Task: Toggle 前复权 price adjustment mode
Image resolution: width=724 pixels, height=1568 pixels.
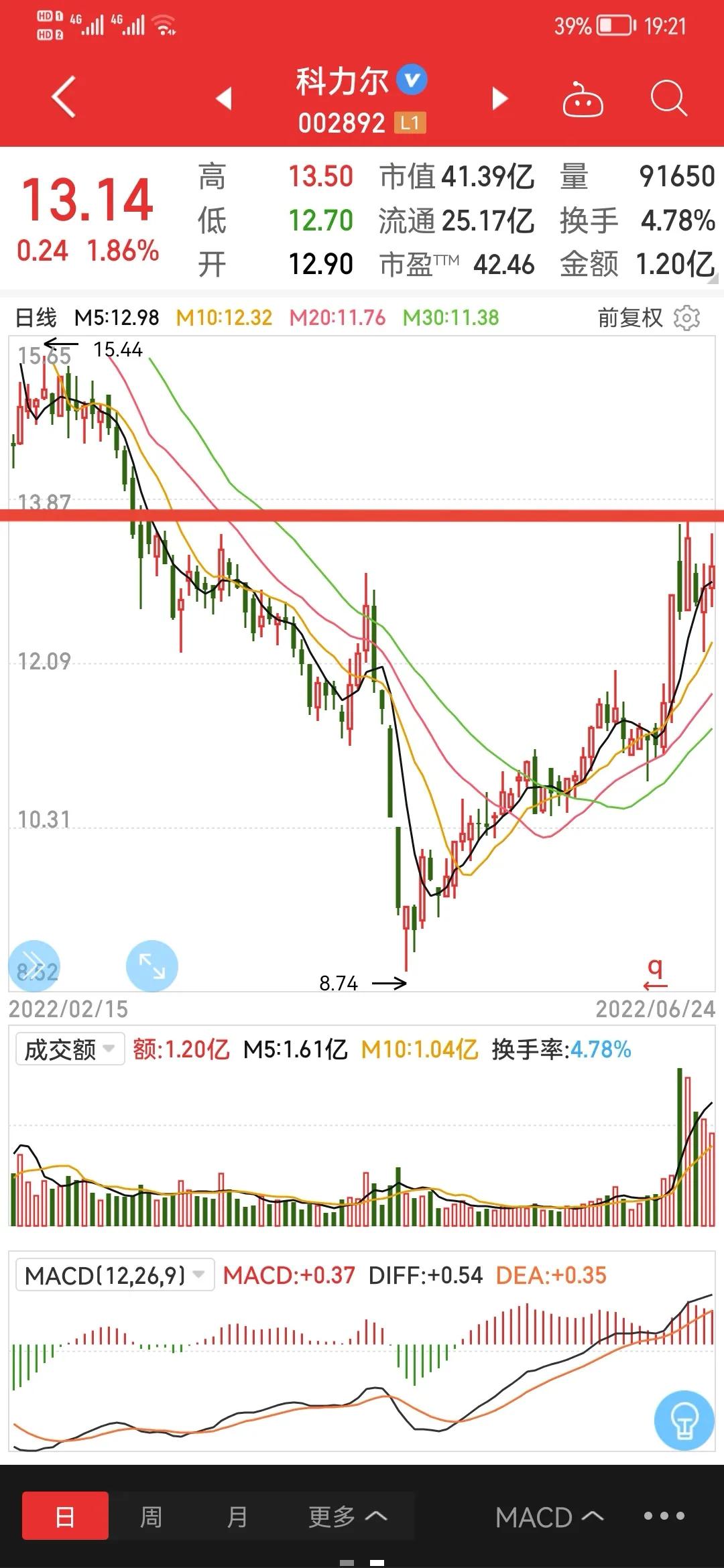Action: coord(629,319)
